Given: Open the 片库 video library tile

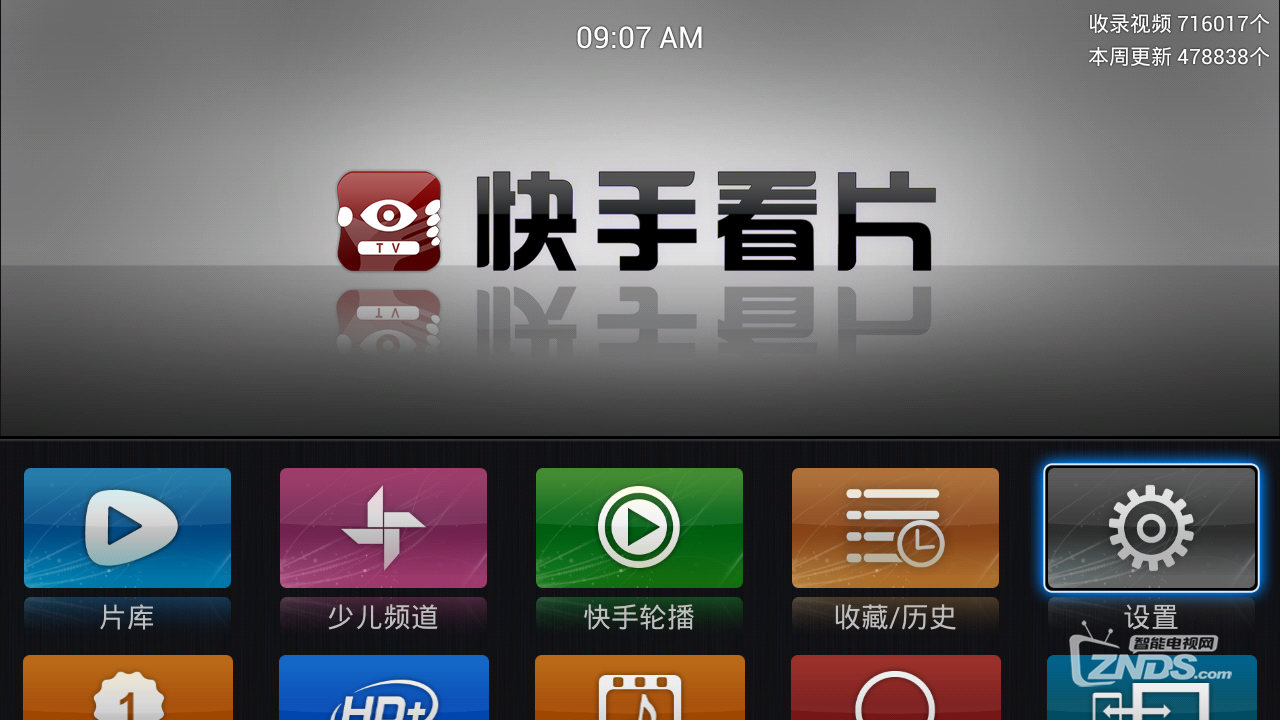Looking at the screenshot, I should 127,528.
